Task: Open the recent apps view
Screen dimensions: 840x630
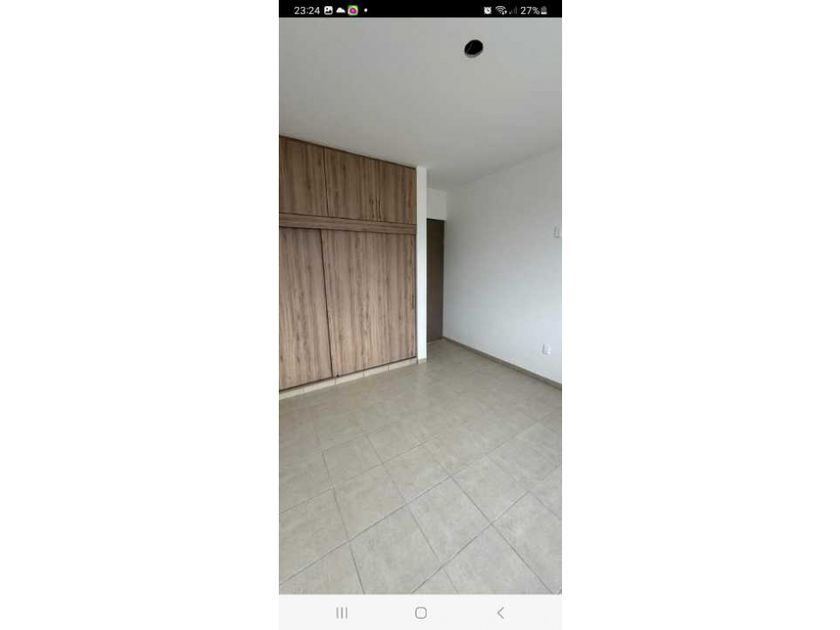Action: (x=342, y=613)
